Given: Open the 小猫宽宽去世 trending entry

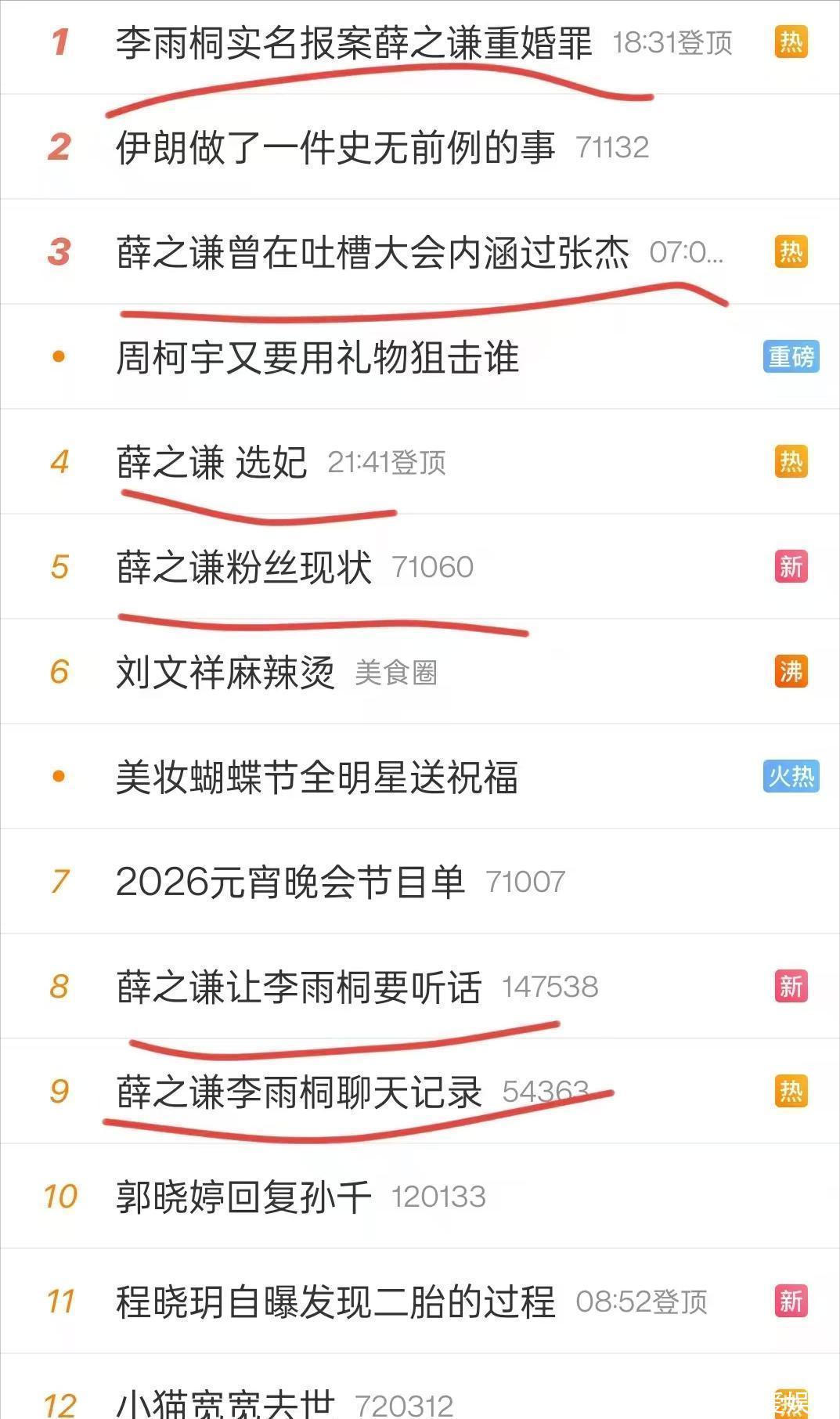Looking at the screenshot, I should click(225, 1402).
